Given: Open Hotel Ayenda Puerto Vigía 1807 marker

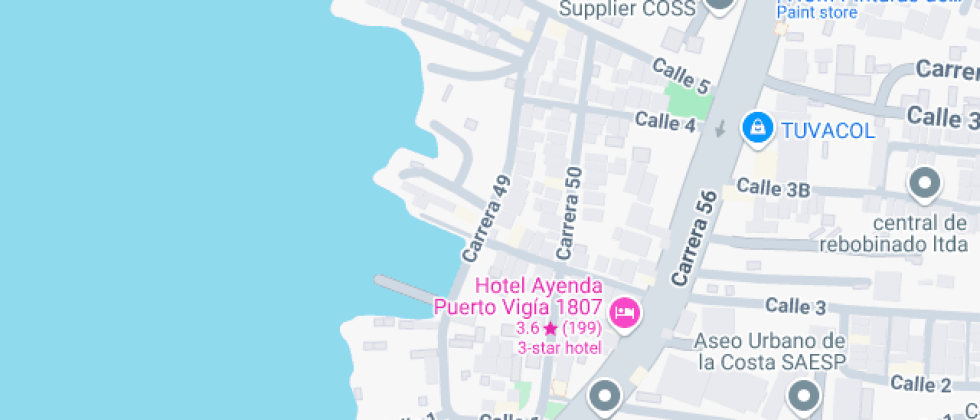Looking at the screenshot, I should click(x=627, y=313).
